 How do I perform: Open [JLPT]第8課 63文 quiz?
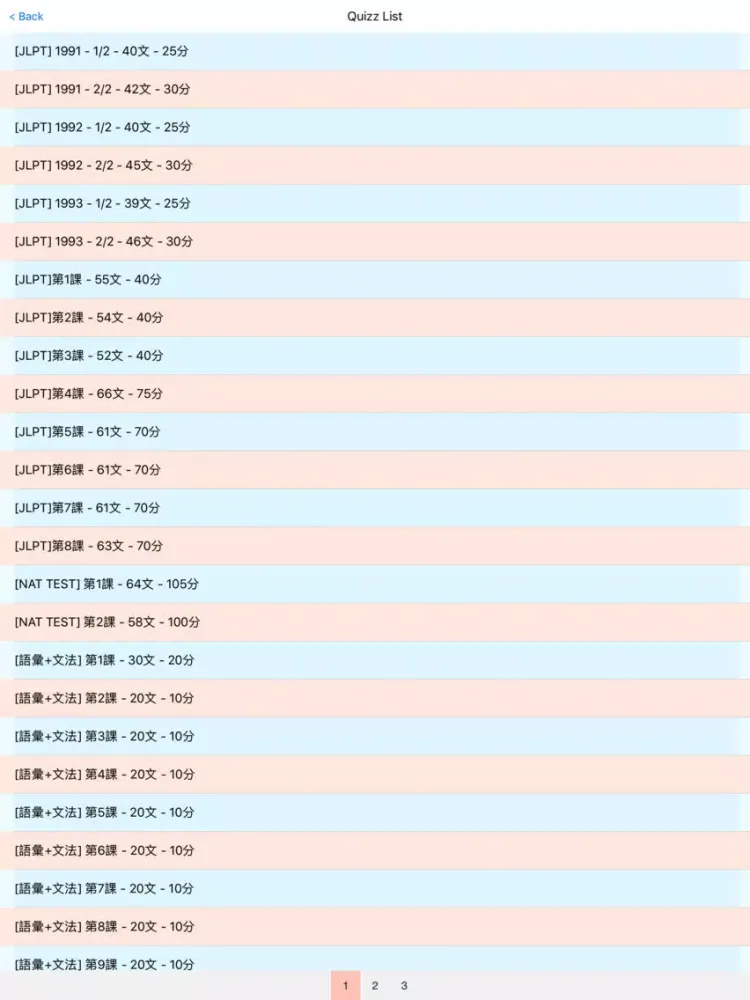point(88,546)
